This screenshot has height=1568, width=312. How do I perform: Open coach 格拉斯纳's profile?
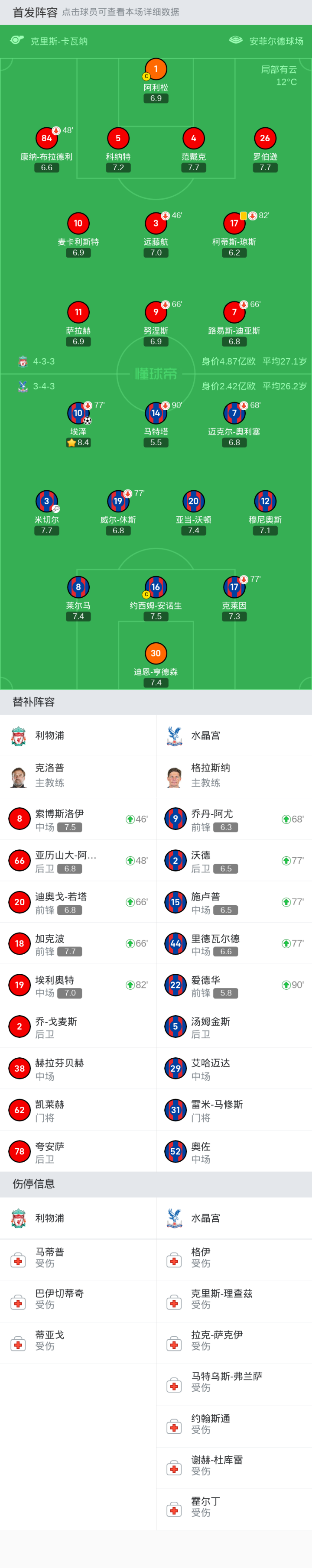[234, 776]
